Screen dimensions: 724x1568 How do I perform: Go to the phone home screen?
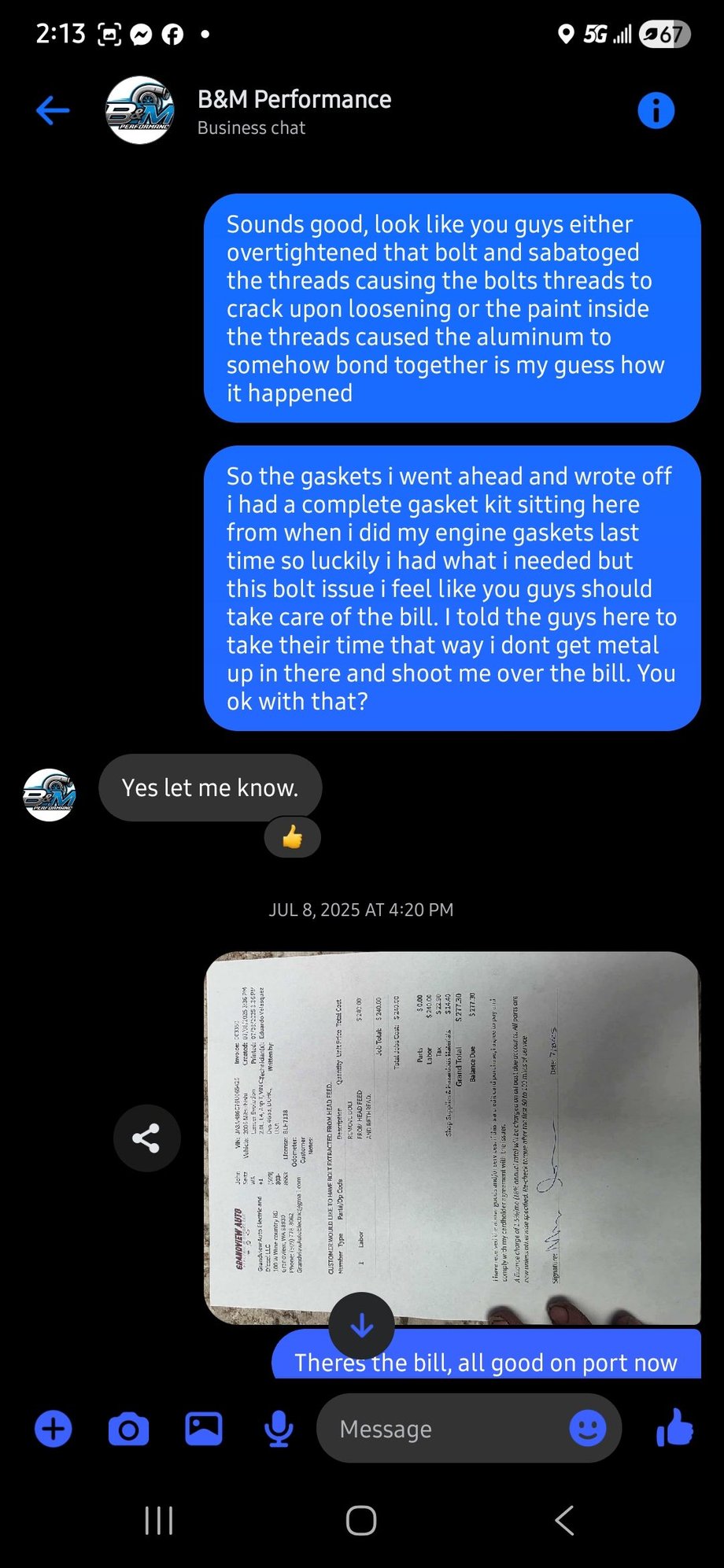[x=361, y=1520]
